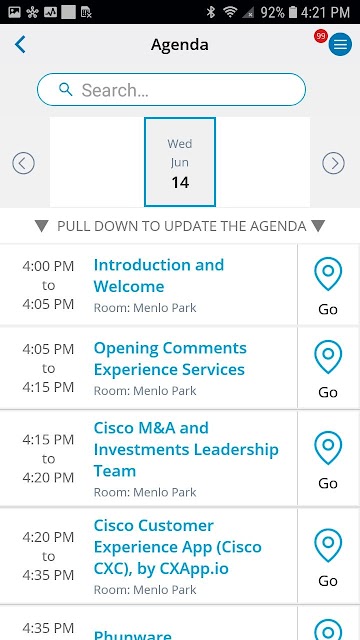Go back from the Agenda screen
360x640 pixels.
[20, 44]
